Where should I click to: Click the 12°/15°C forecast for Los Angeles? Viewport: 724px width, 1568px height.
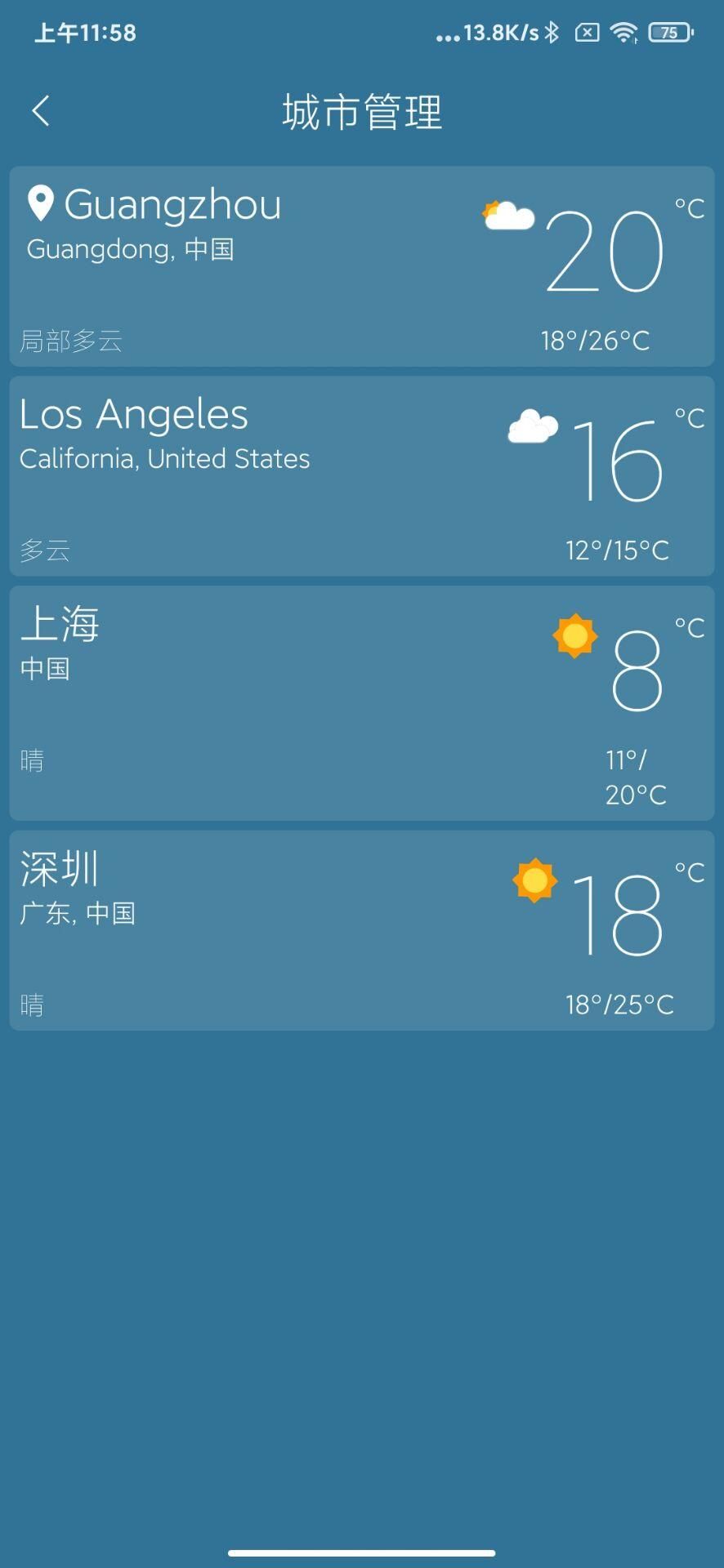pos(617,549)
